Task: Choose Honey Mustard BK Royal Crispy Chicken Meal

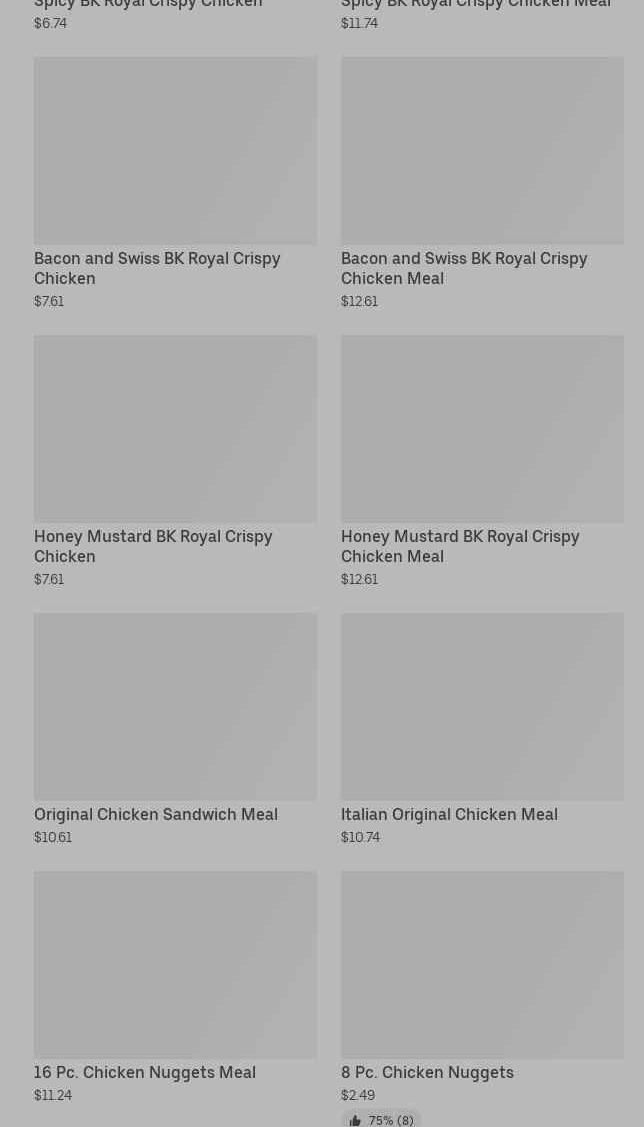Action: tap(482, 461)
